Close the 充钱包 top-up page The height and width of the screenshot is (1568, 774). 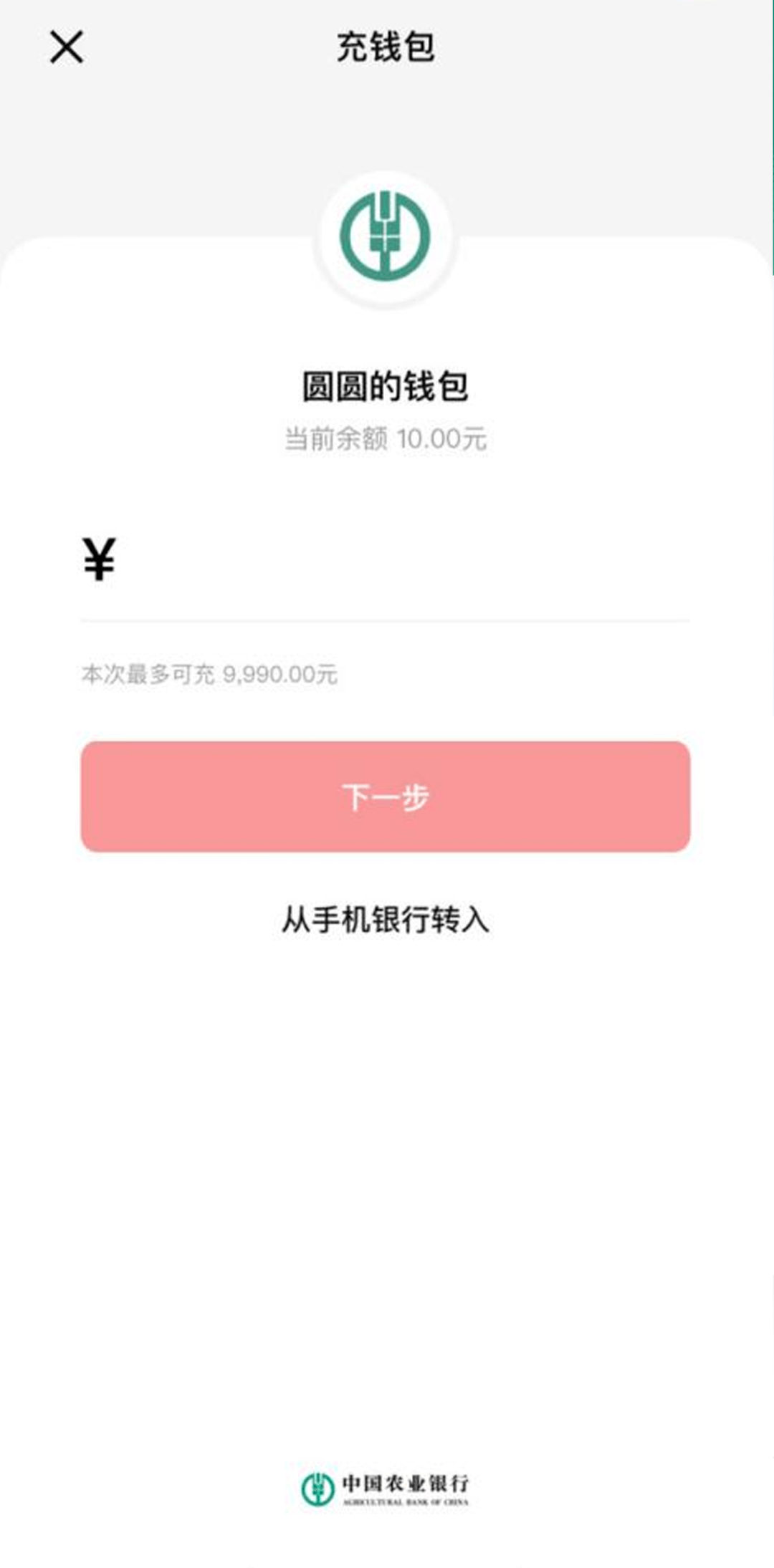click(67, 47)
